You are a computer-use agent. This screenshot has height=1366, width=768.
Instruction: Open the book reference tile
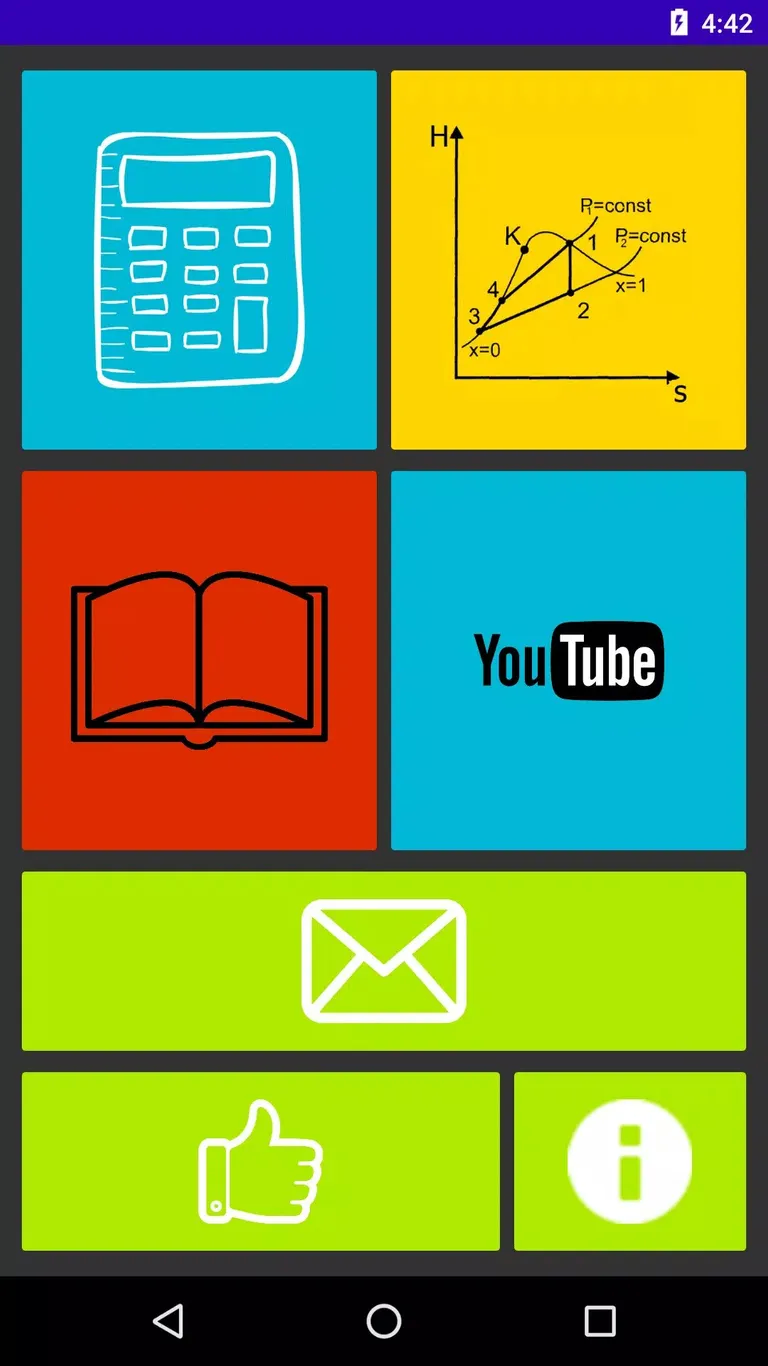(199, 660)
